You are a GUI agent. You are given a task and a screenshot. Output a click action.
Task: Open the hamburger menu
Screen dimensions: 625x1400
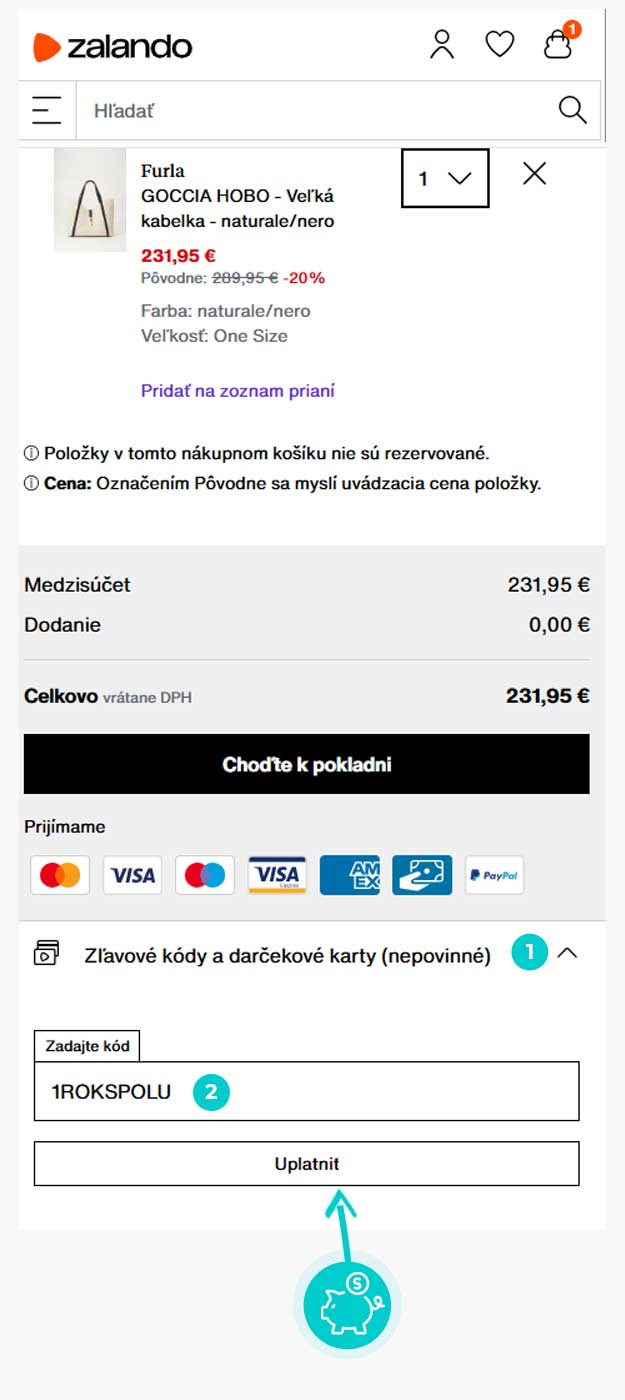(x=46, y=110)
